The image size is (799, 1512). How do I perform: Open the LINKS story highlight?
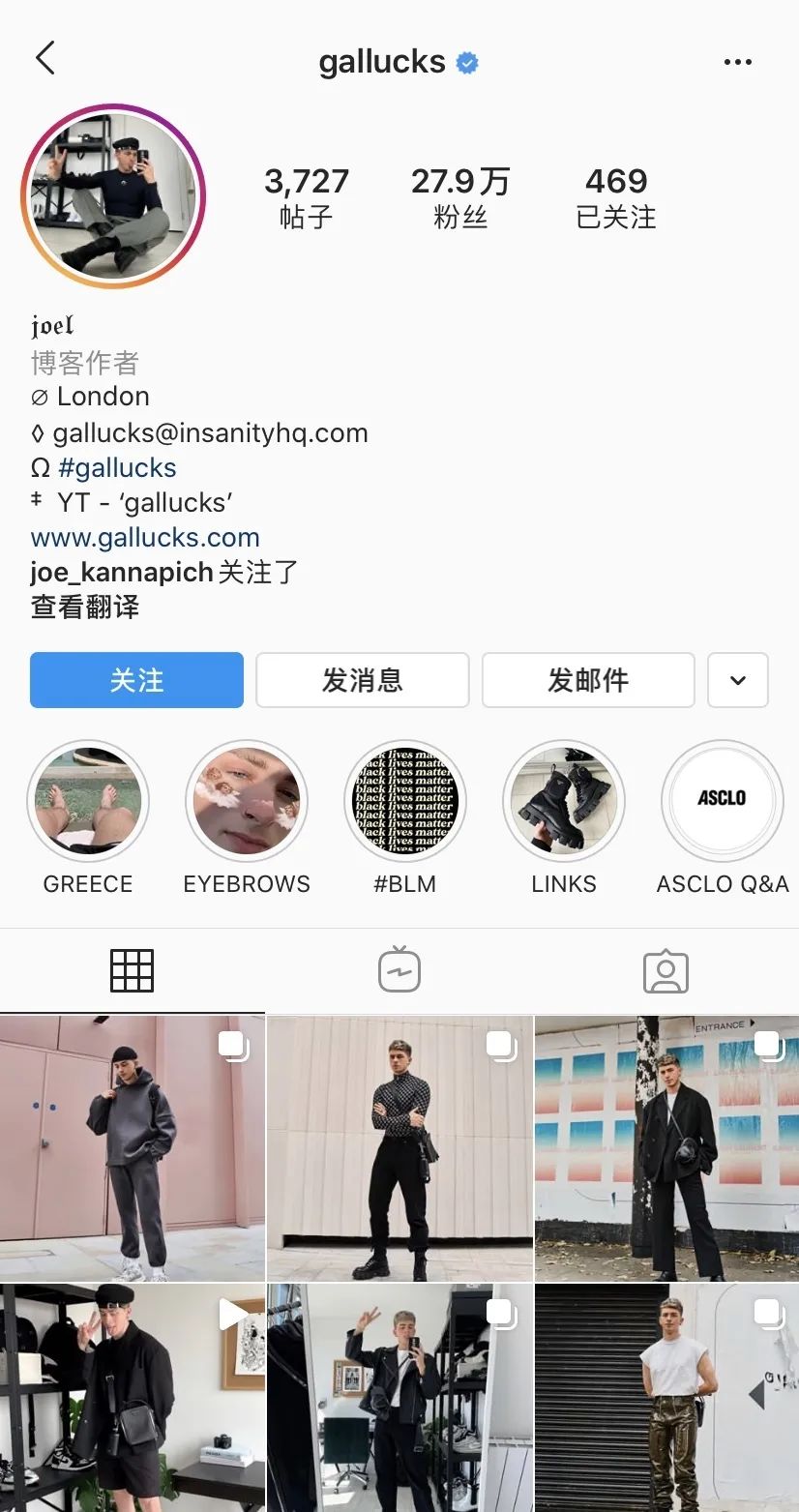[564, 801]
